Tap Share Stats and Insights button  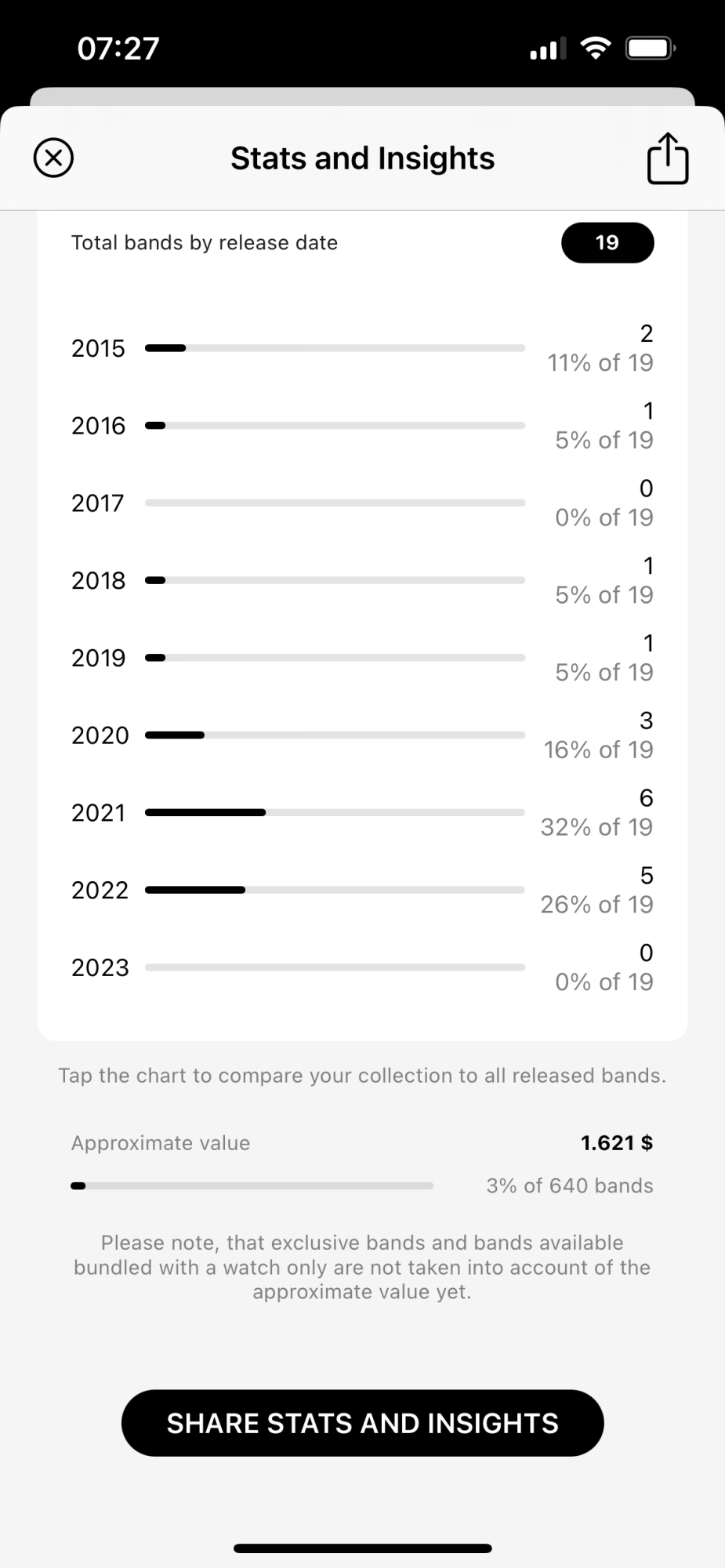click(362, 1423)
